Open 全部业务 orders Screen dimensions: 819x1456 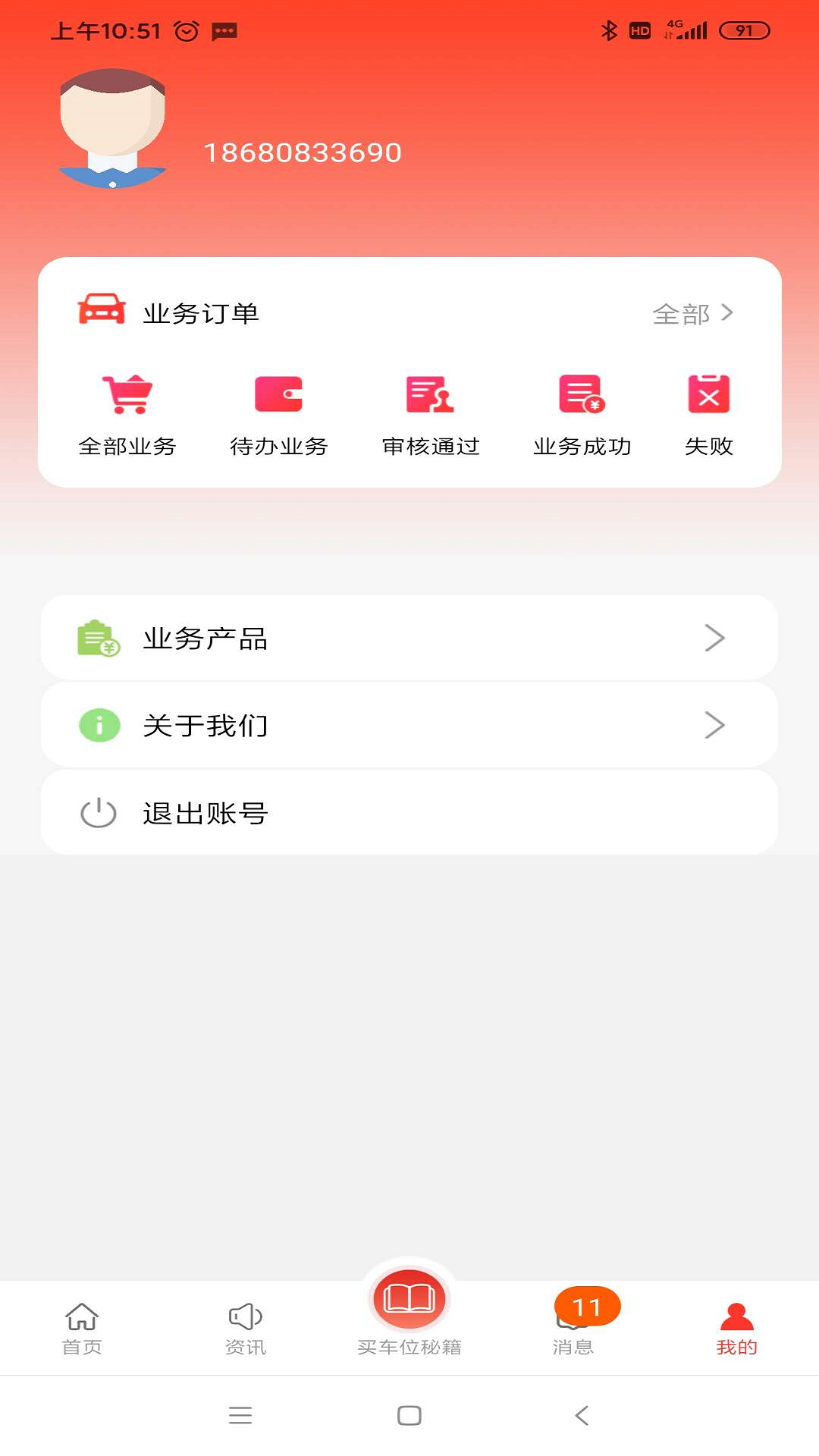(x=127, y=415)
